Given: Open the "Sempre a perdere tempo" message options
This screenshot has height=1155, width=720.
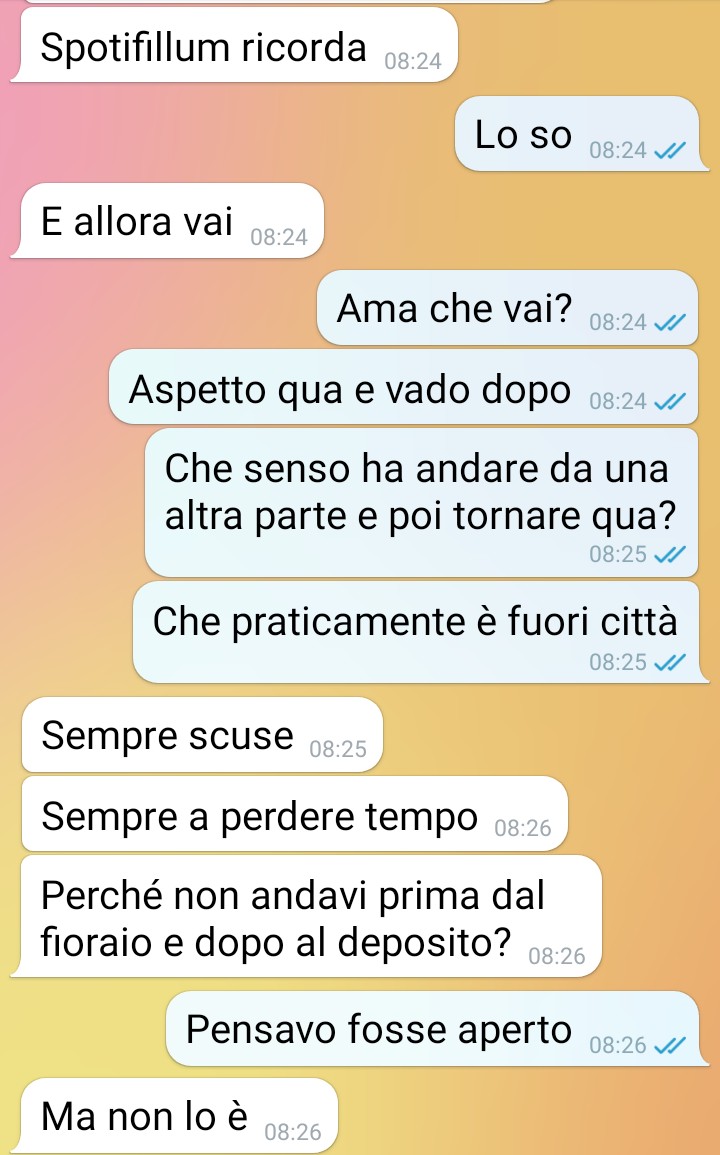Looking at the screenshot, I should point(295,814).
